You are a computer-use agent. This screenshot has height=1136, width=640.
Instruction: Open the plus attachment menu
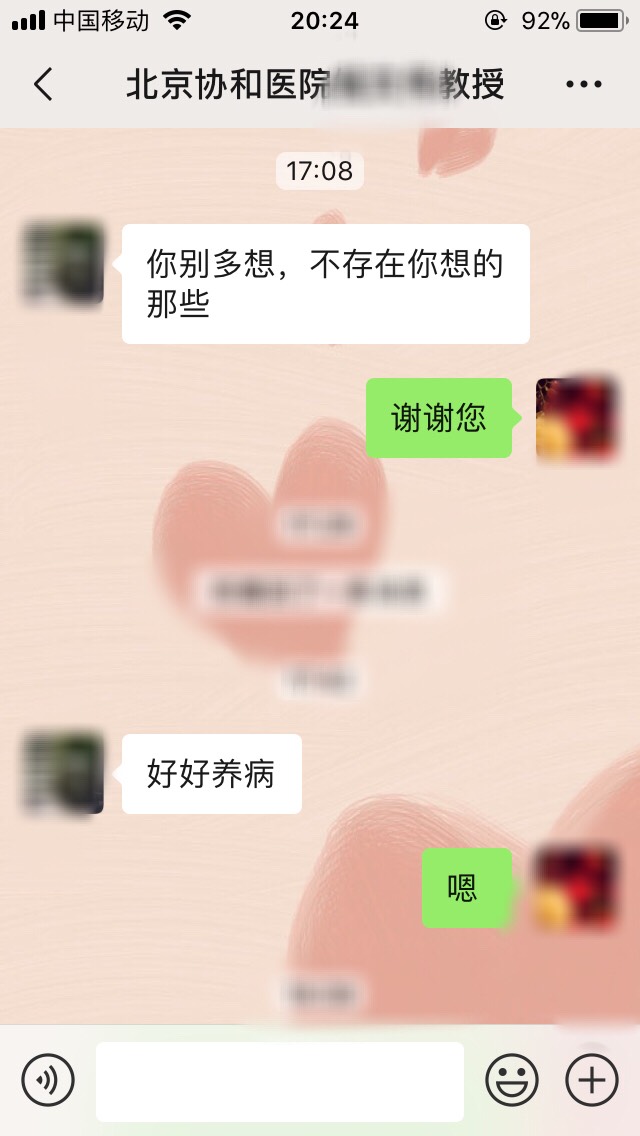592,1081
